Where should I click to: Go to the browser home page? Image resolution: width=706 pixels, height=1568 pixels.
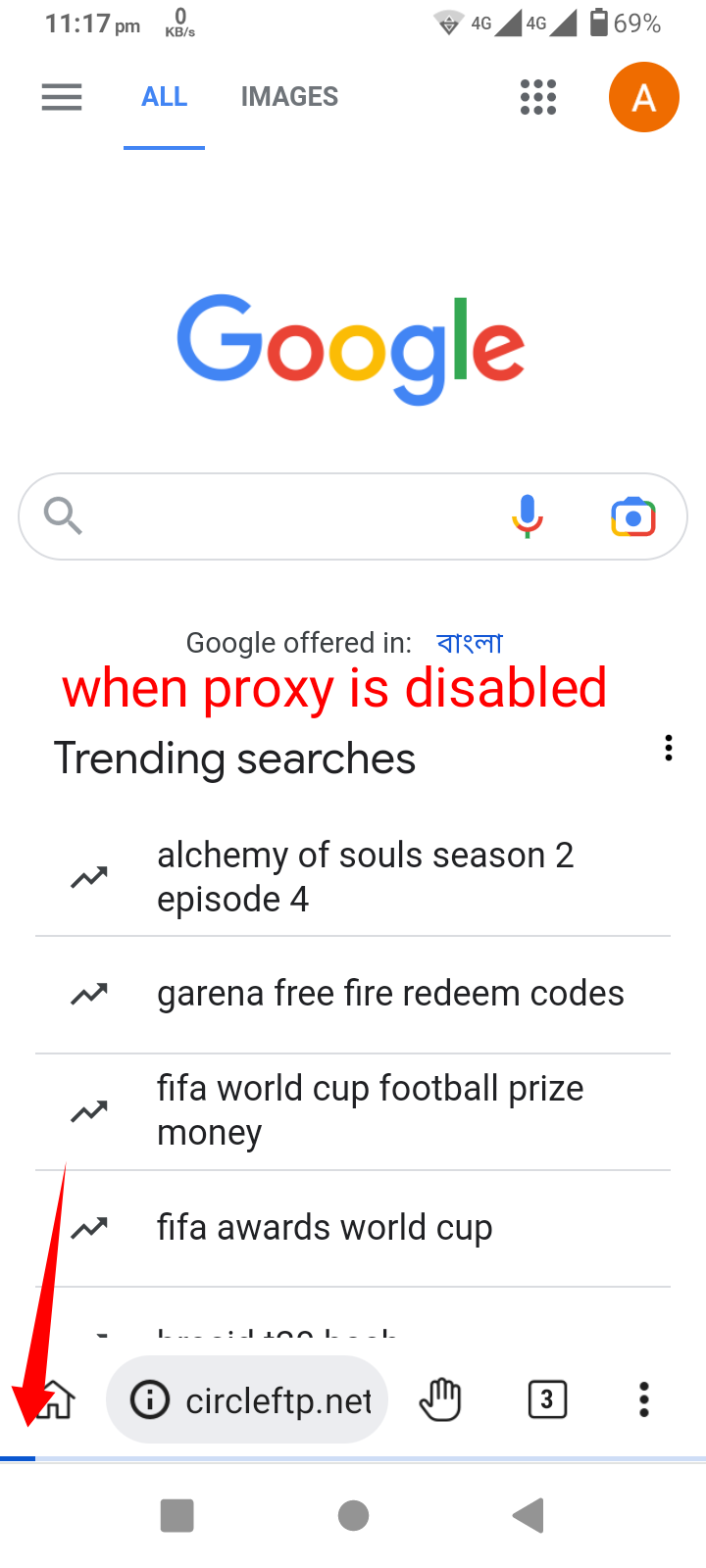coord(56,1399)
